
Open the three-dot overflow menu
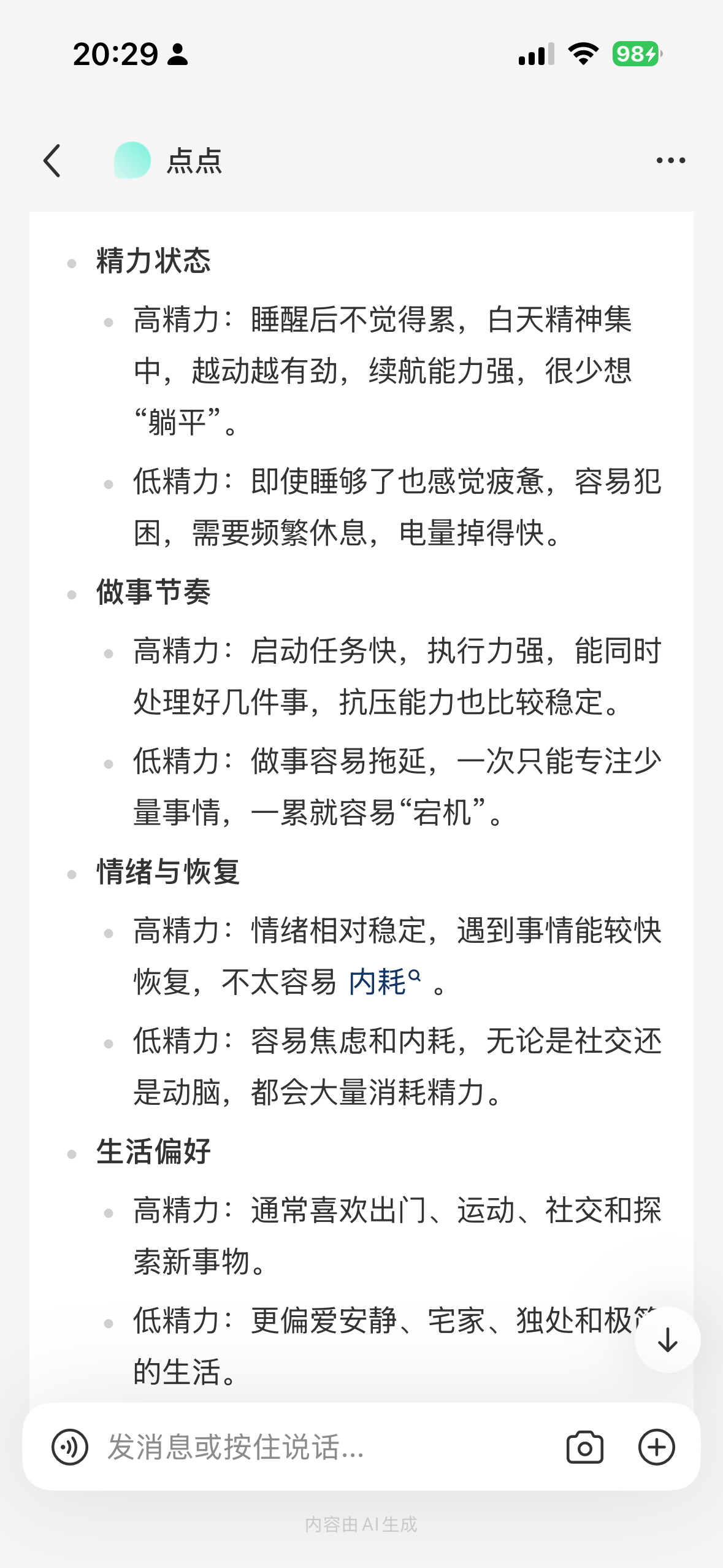pyautogui.click(x=671, y=161)
